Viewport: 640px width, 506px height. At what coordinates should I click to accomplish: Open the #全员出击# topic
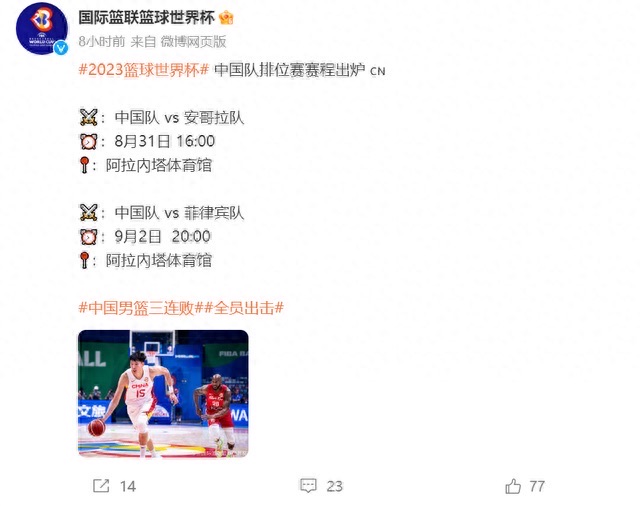click(239, 307)
